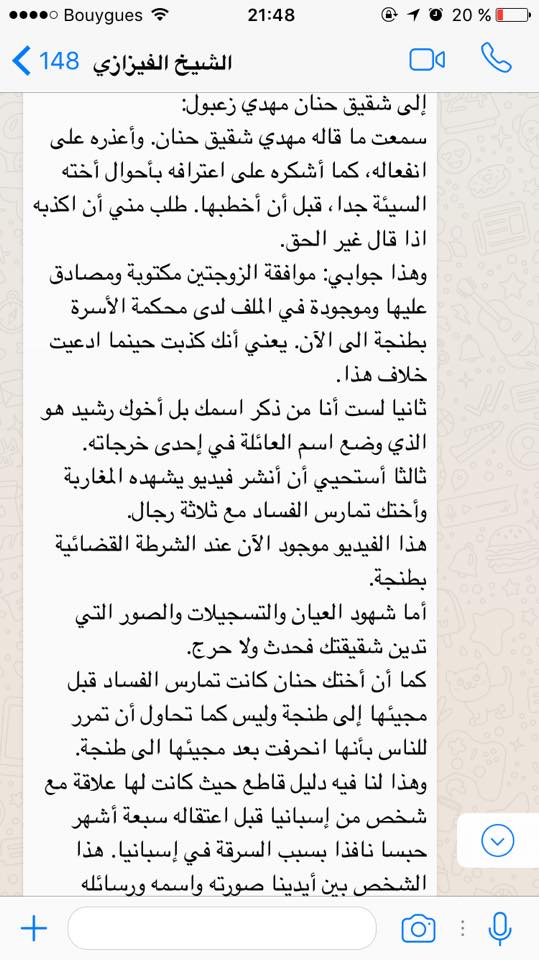Jump to the latest message

[x=497, y=841]
